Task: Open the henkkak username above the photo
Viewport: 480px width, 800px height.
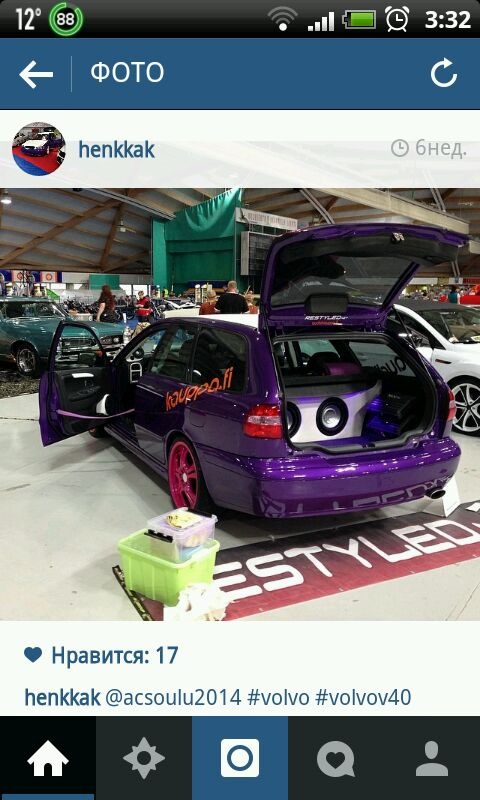Action: point(116,150)
